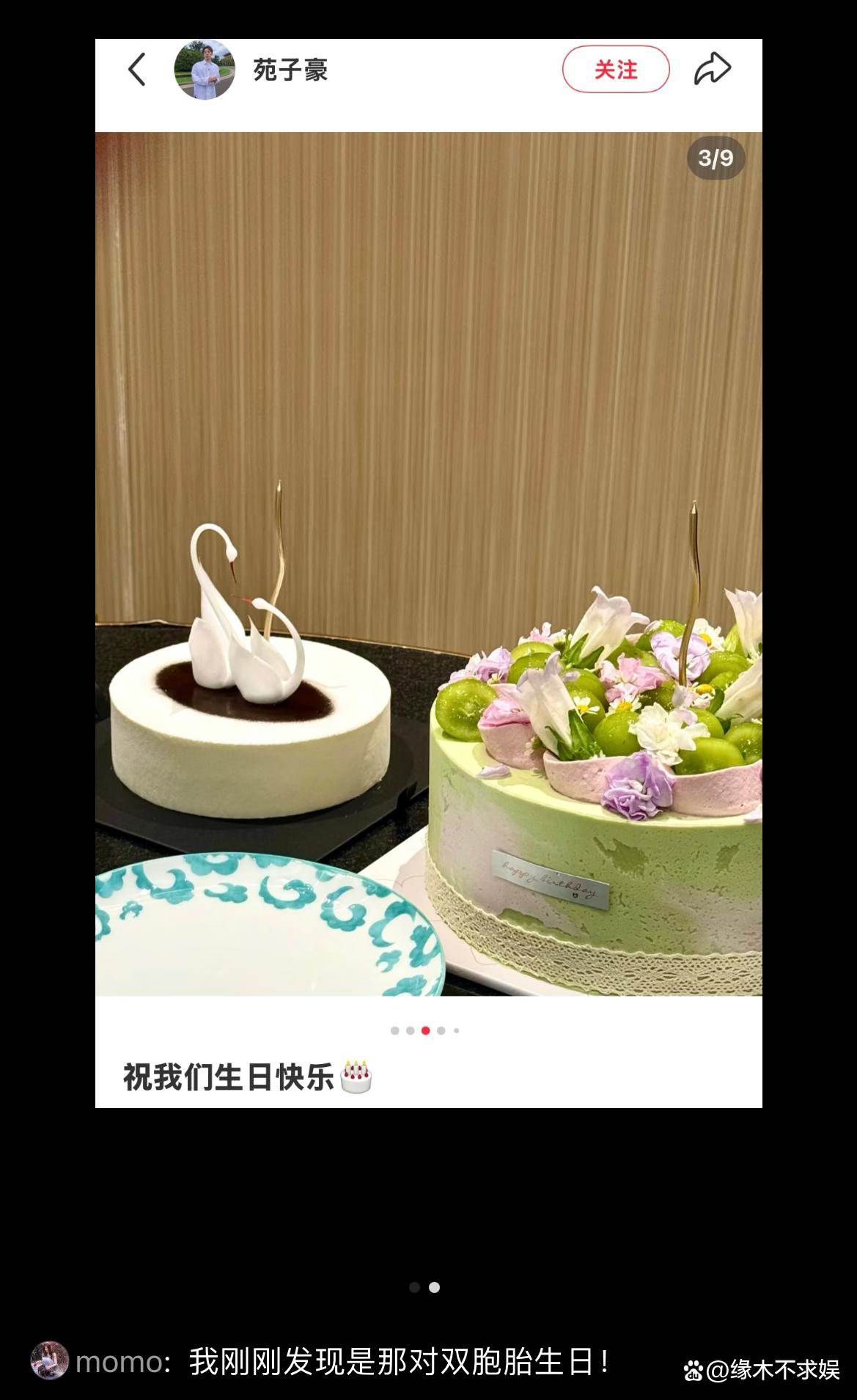The height and width of the screenshot is (1400, 857).
Task: Open momo's avatar beside the comment
Action: tap(49, 1361)
